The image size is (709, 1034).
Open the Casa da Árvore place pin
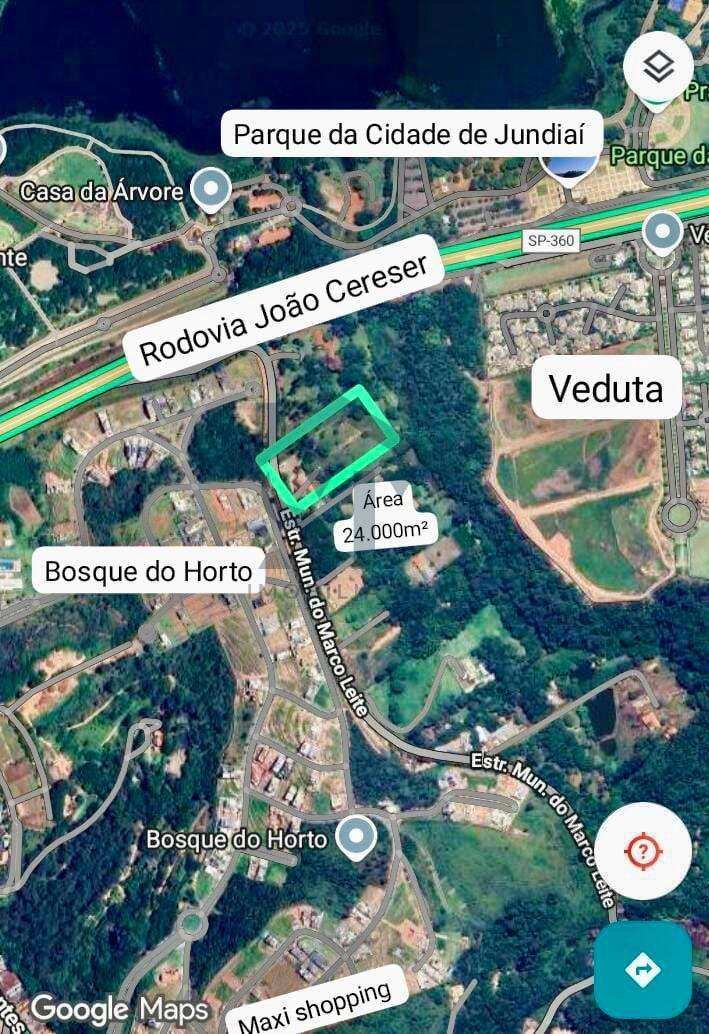(x=211, y=187)
